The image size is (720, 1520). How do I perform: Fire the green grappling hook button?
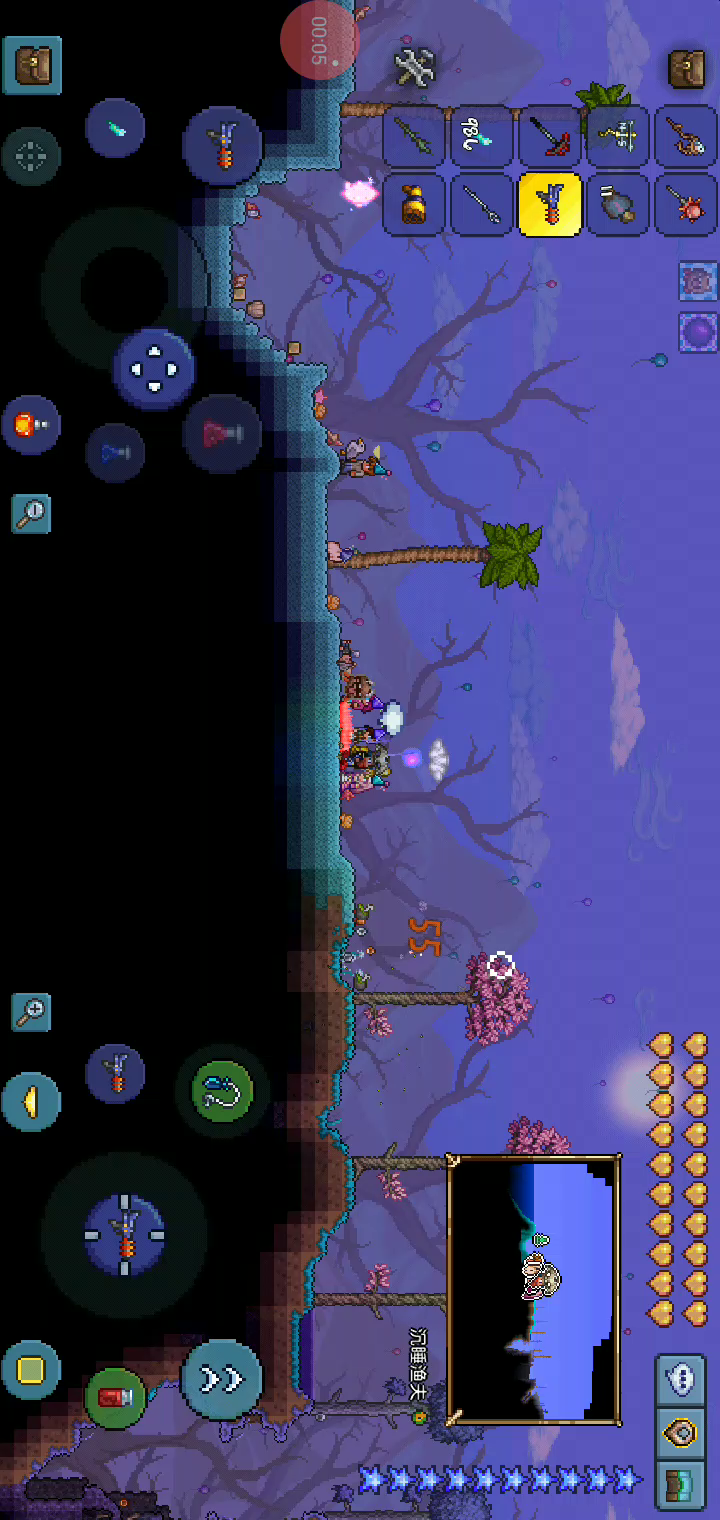coord(222,1090)
